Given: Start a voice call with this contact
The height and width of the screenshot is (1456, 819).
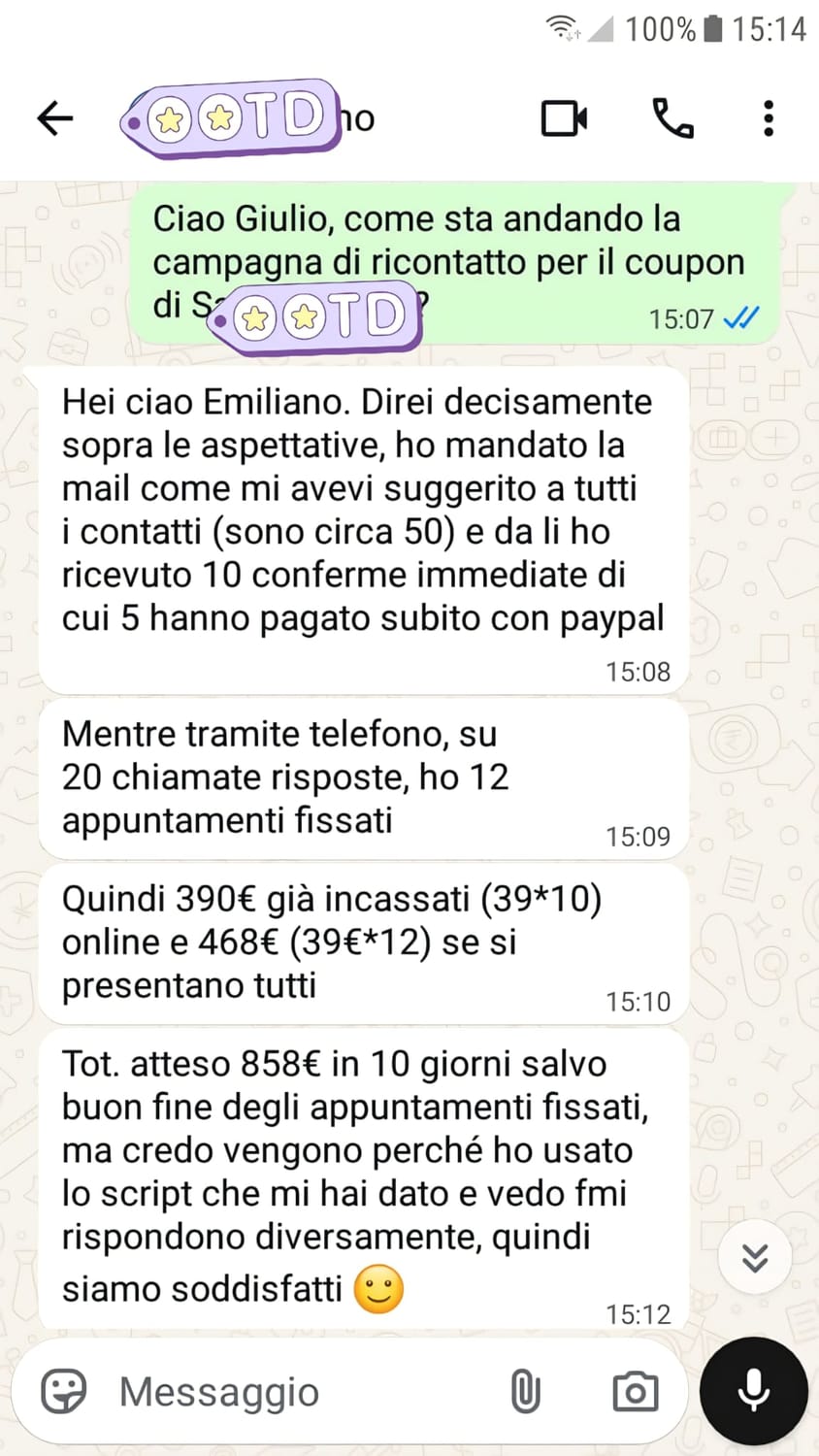Looking at the screenshot, I should click(x=672, y=118).
